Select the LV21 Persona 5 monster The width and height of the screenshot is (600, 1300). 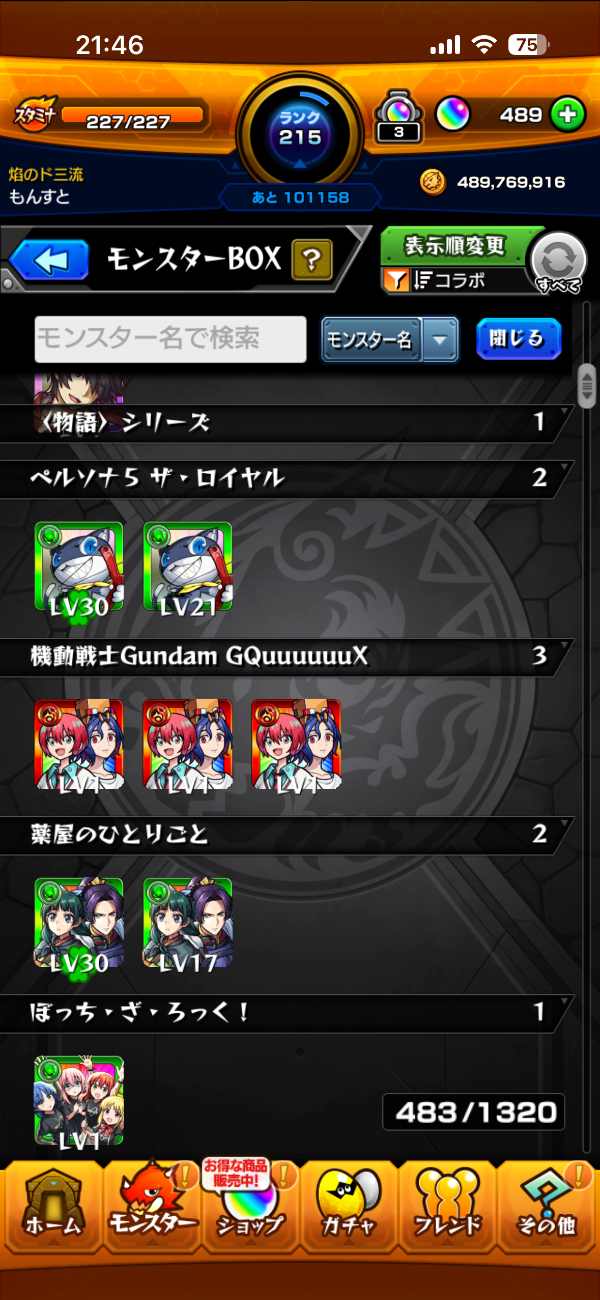point(188,566)
